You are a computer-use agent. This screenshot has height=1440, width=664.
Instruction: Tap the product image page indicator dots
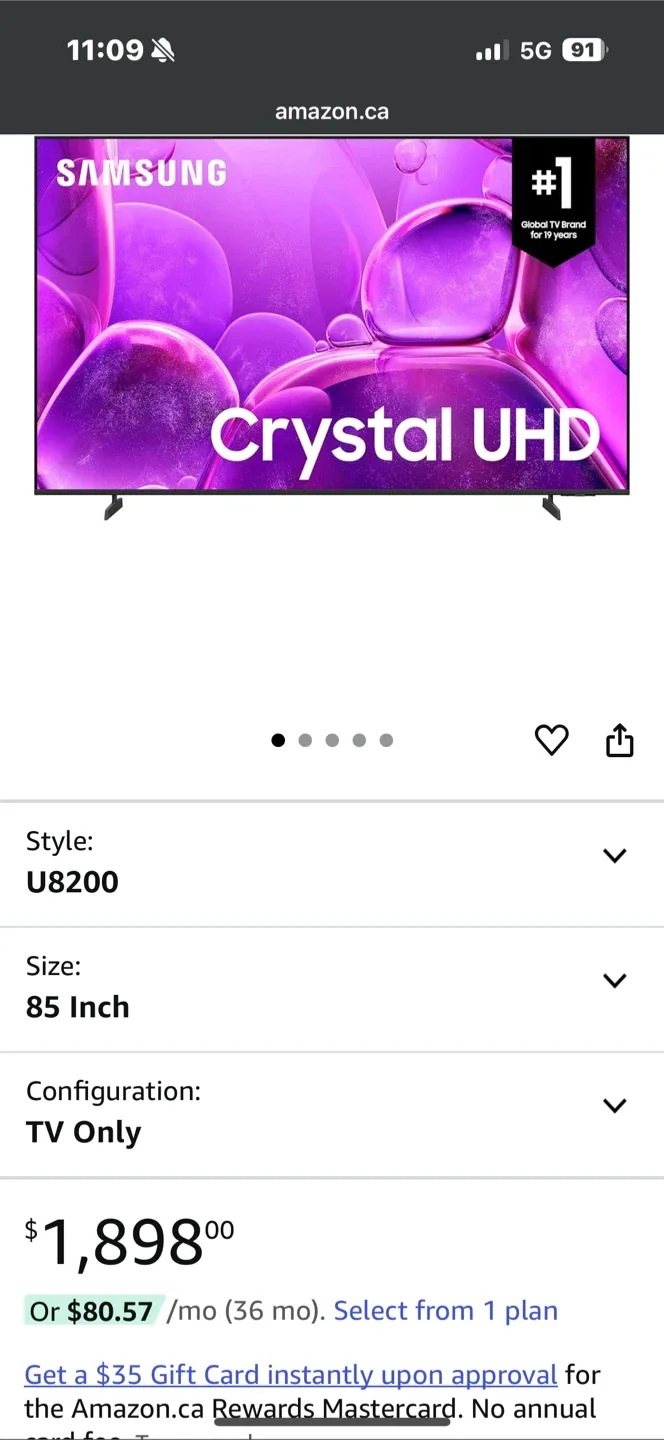click(x=332, y=740)
